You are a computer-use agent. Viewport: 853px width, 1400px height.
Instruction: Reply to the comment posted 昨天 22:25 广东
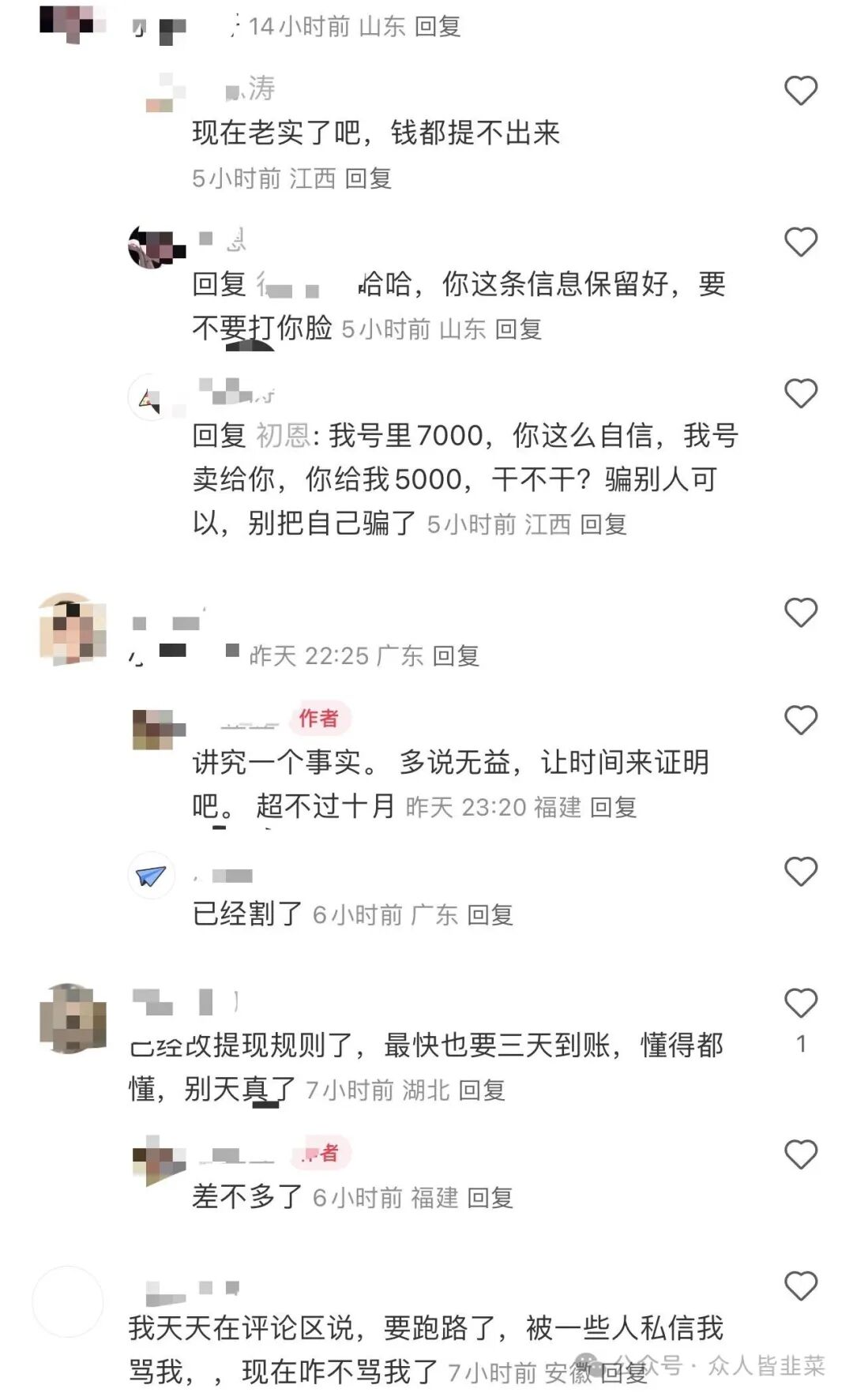456,655
